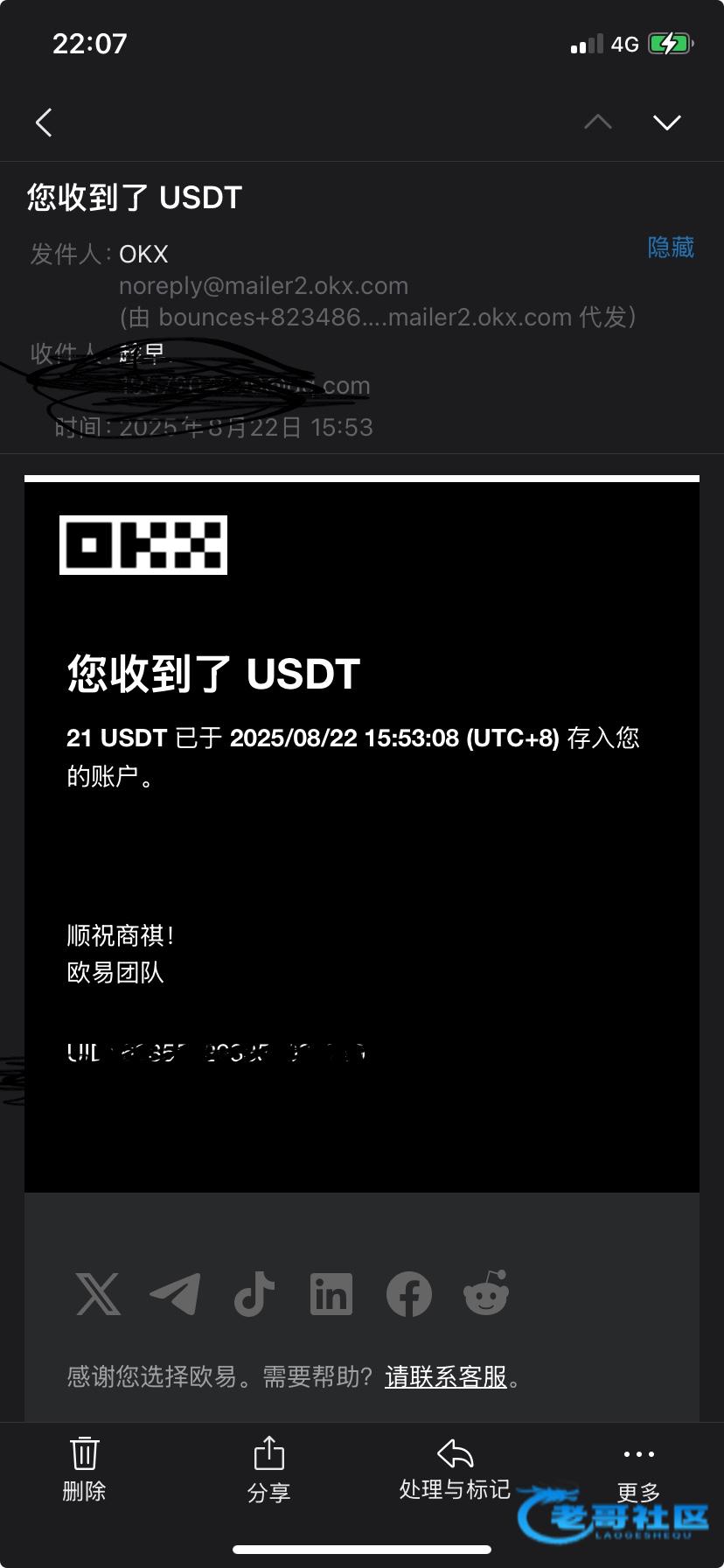Share this email via 分享
724x1568 pixels.
268,1470
